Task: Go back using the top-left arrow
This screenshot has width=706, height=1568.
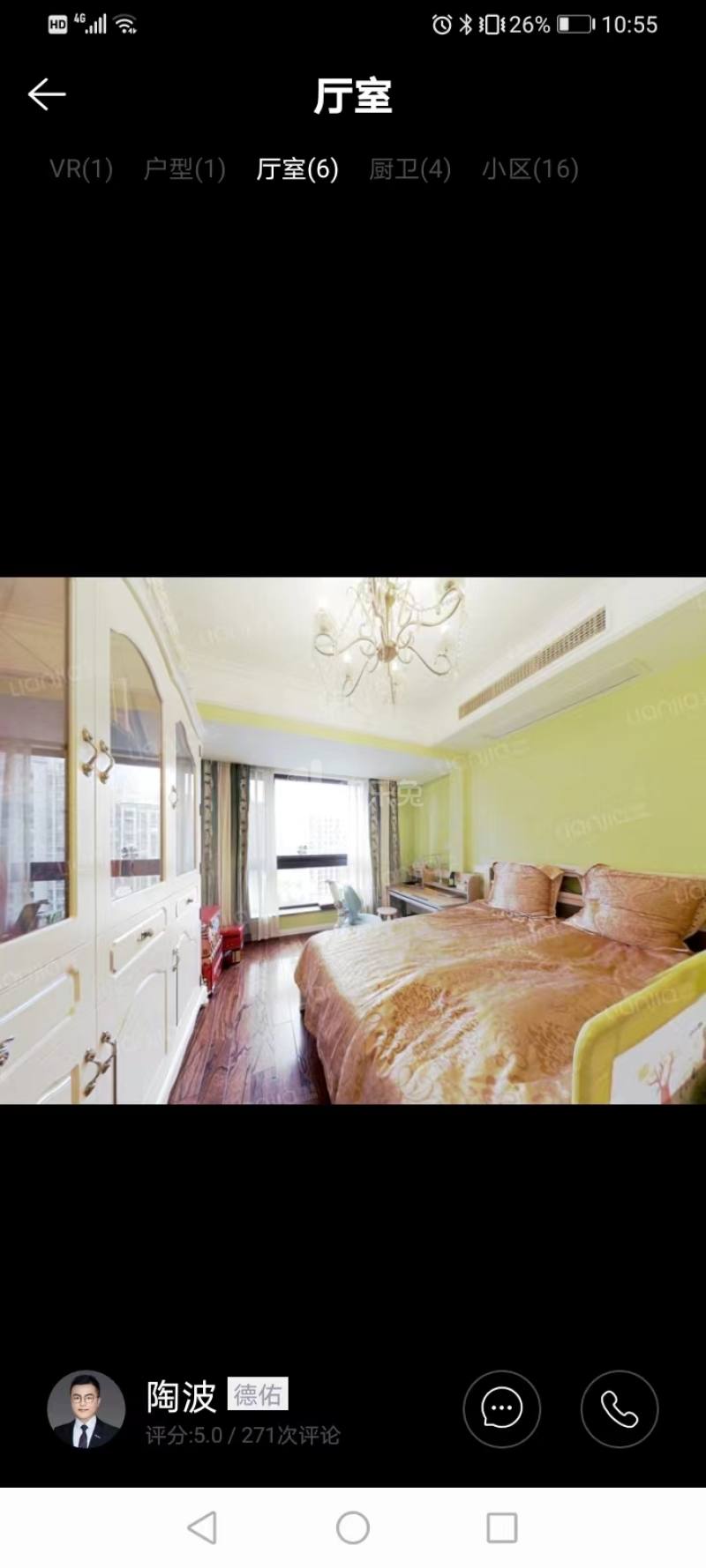Action: [47, 94]
